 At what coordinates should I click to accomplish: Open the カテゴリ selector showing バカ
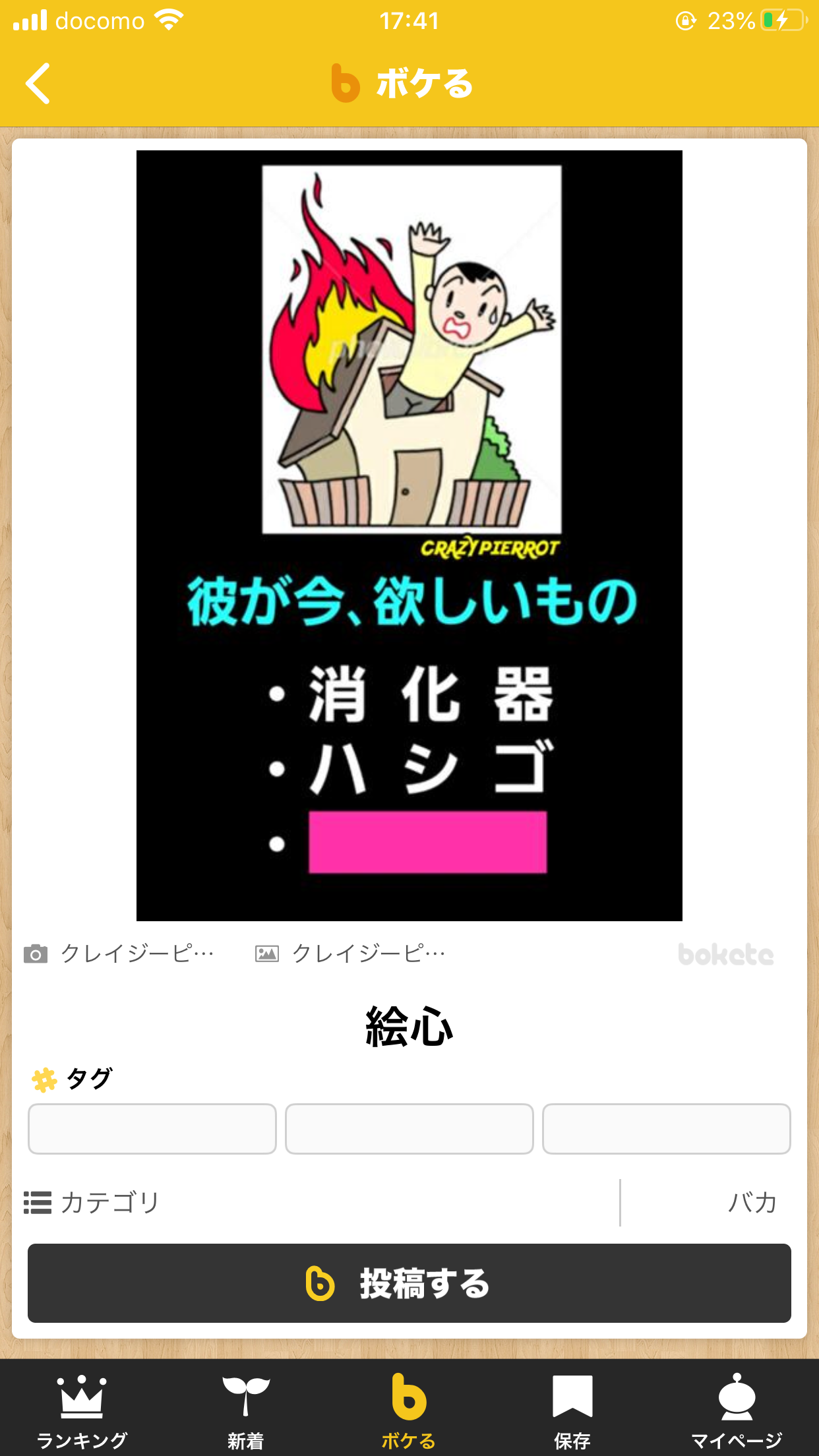coord(409,1203)
